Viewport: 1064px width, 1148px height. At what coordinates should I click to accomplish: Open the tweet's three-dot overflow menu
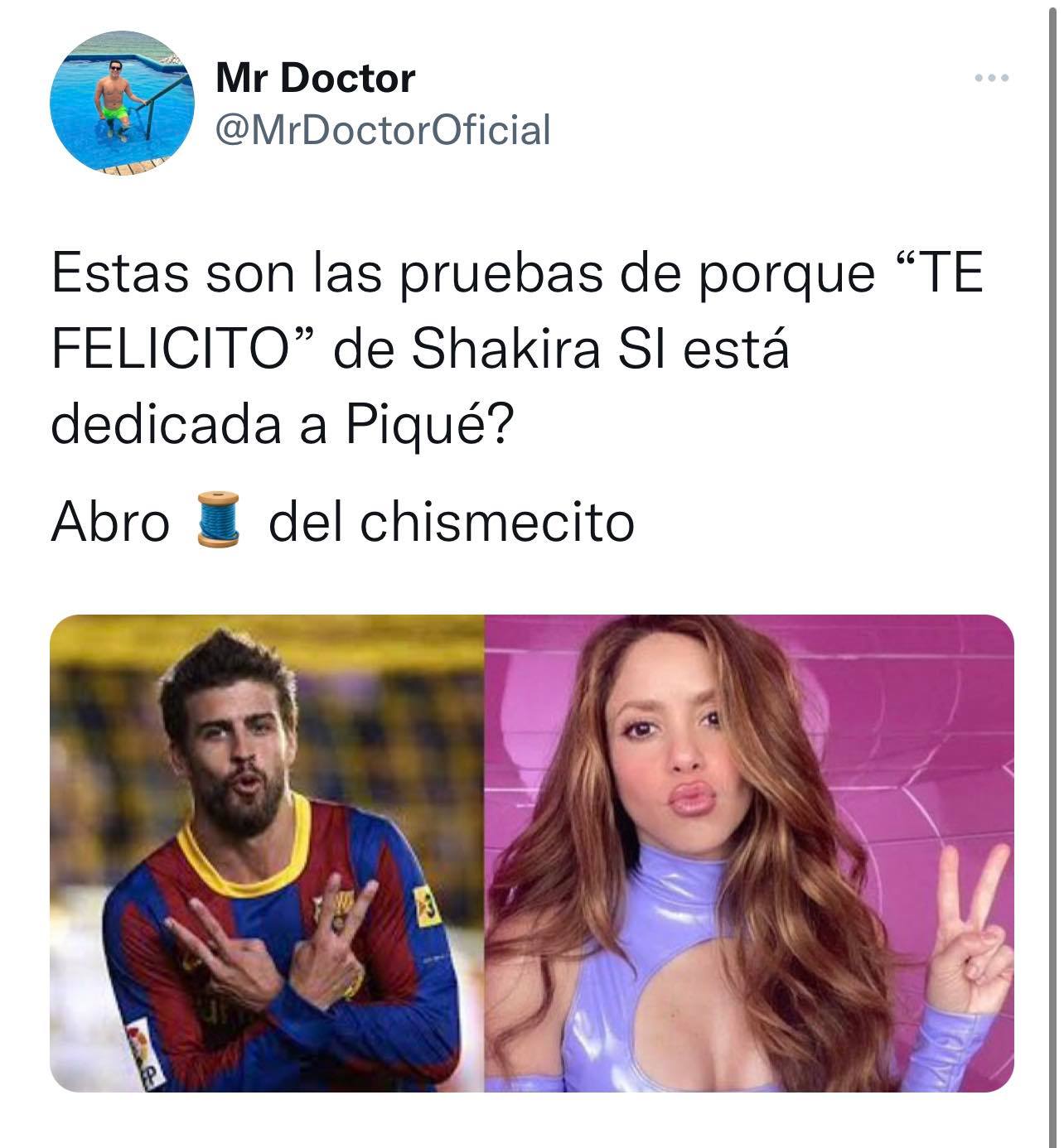(x=991, y=79)
